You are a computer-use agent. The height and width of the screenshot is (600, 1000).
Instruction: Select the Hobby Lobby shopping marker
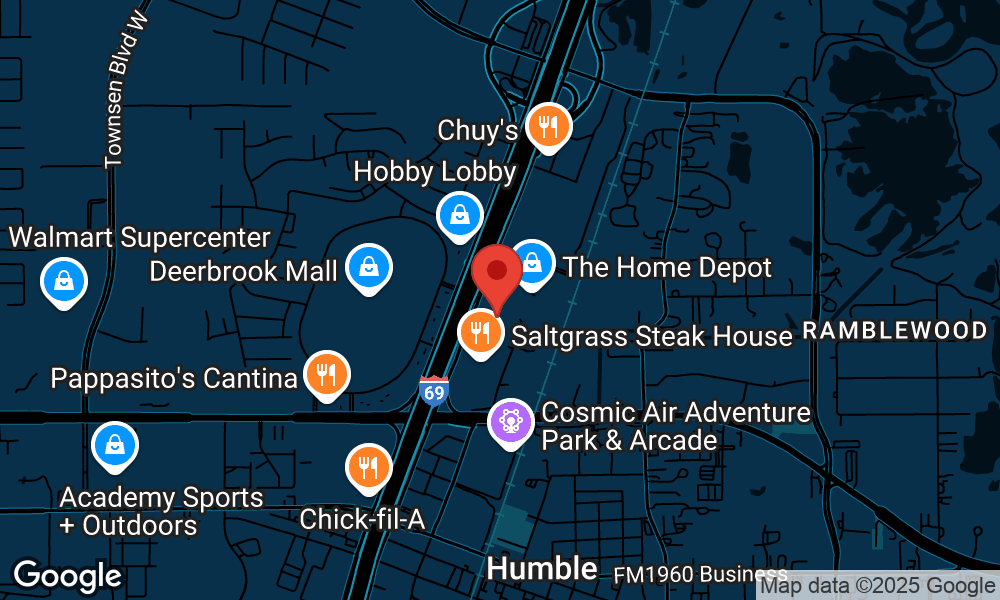(x=460, y=215)
